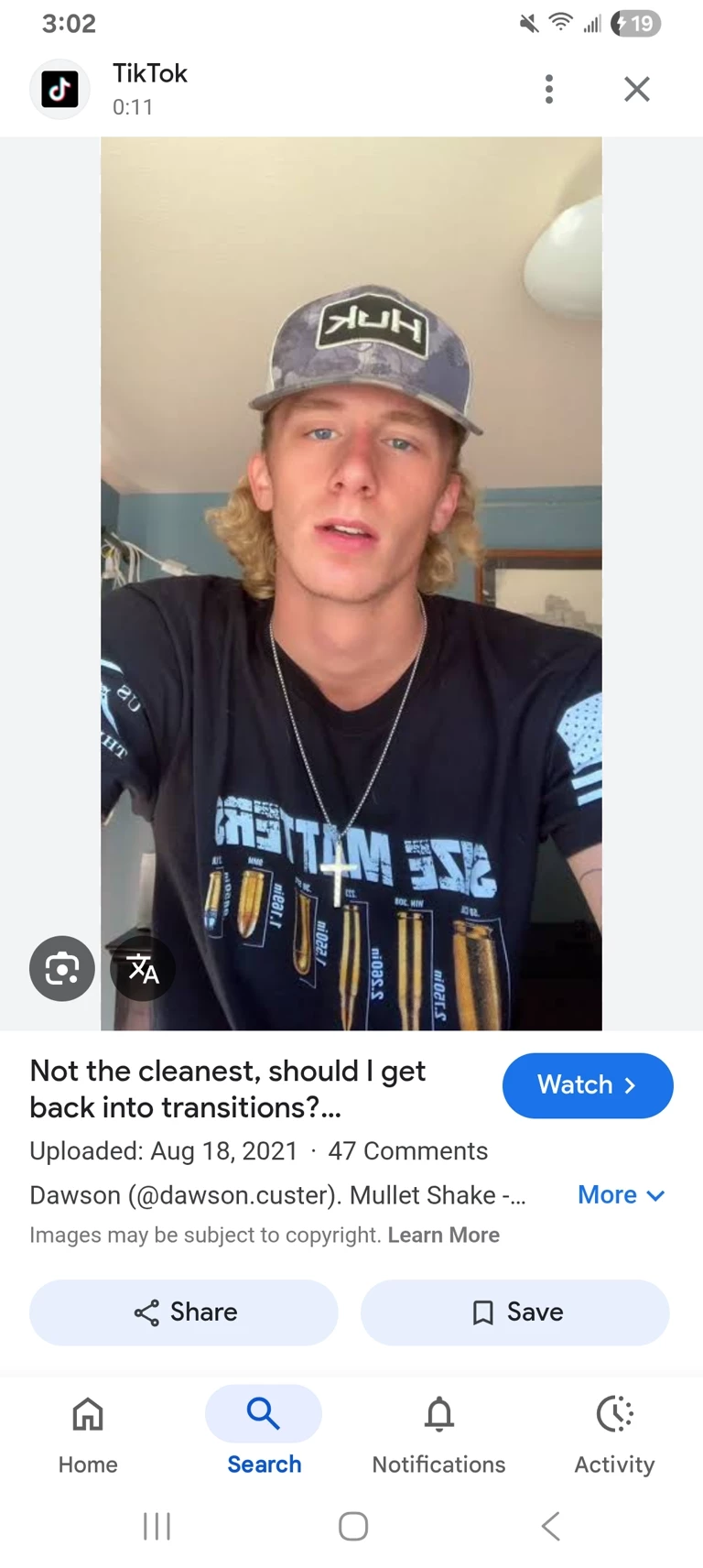Screen dimensions: 703x1568
Task: Close the image viewer
Action: tap(636, 89)
